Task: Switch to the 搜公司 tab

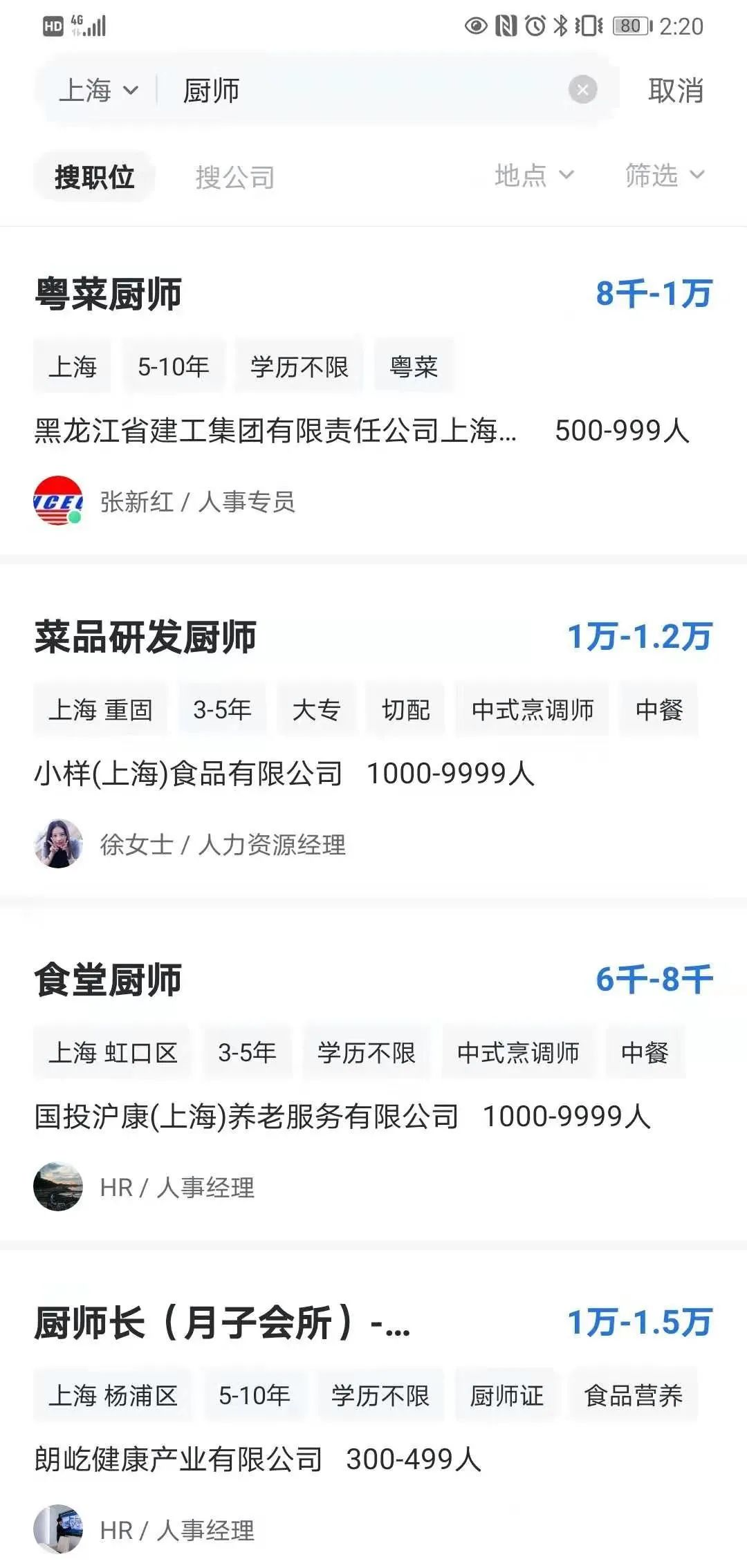Action: coord(235,178)
